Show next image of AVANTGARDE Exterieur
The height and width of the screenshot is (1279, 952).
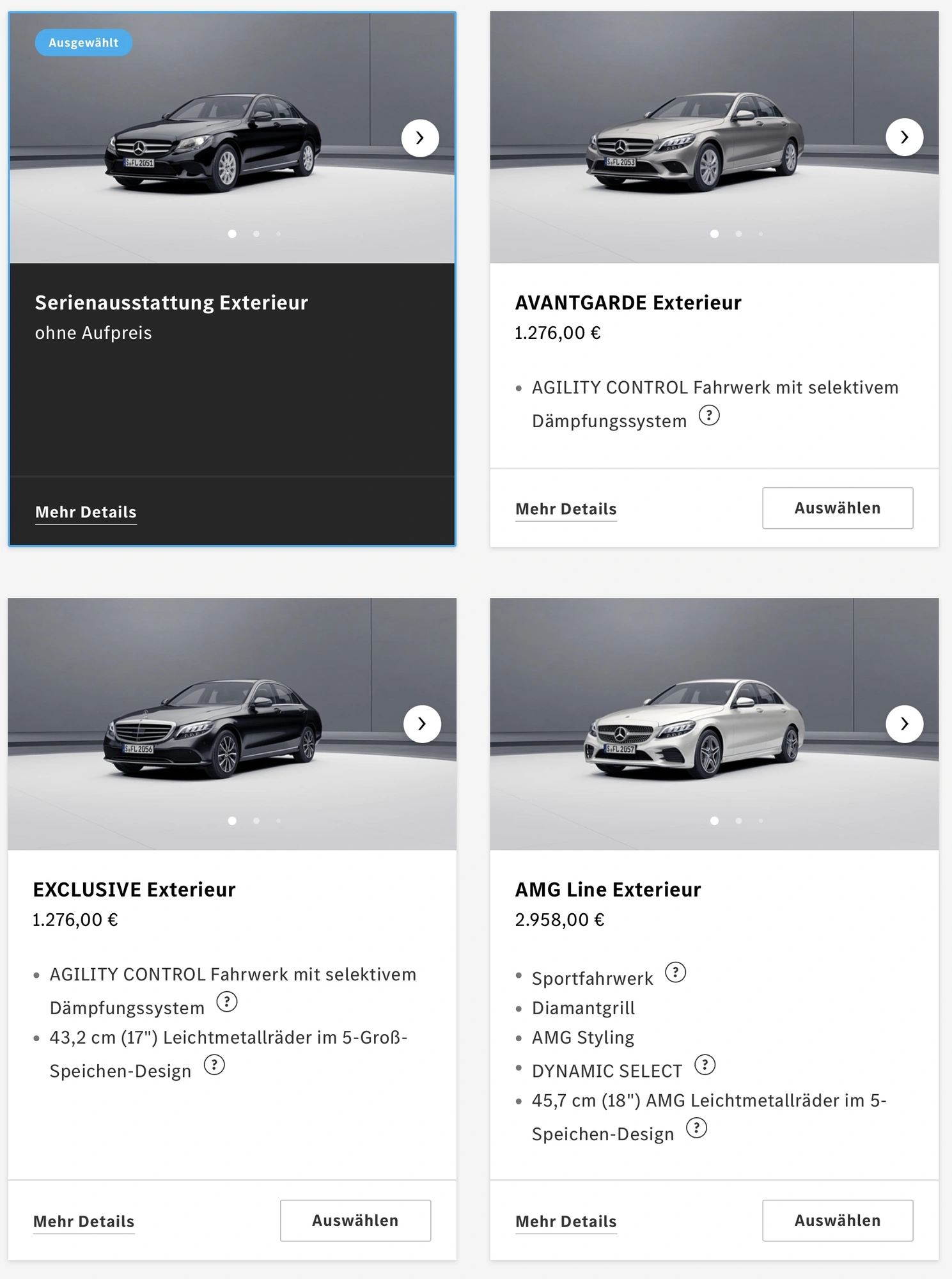[x=904, y=137]
